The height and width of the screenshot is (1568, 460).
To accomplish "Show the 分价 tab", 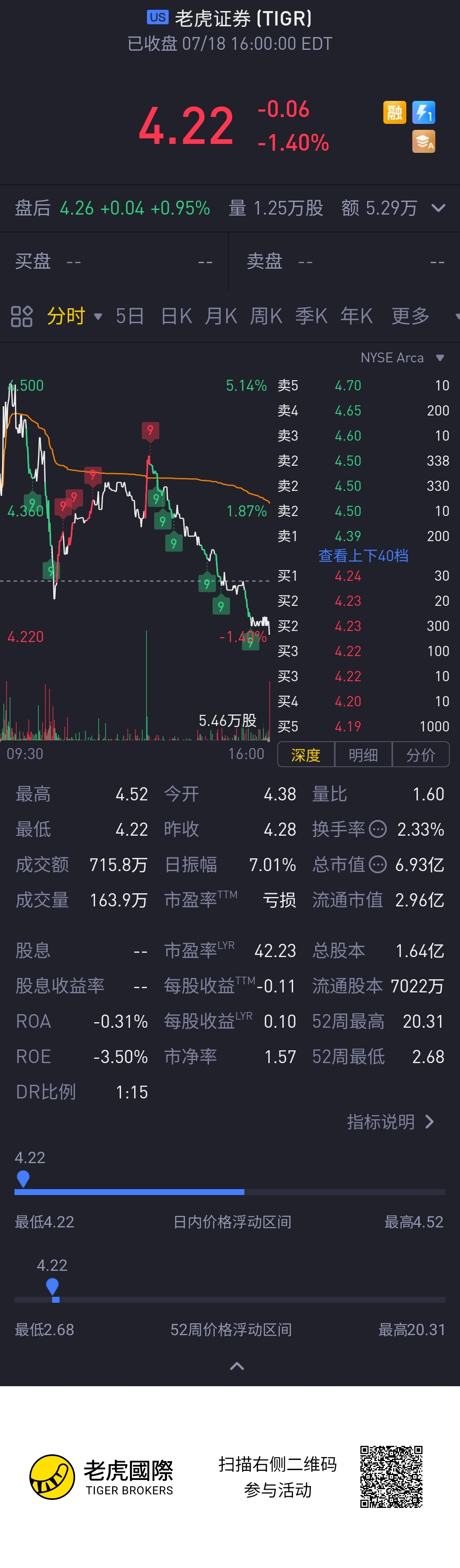I will tap(420, 755).
